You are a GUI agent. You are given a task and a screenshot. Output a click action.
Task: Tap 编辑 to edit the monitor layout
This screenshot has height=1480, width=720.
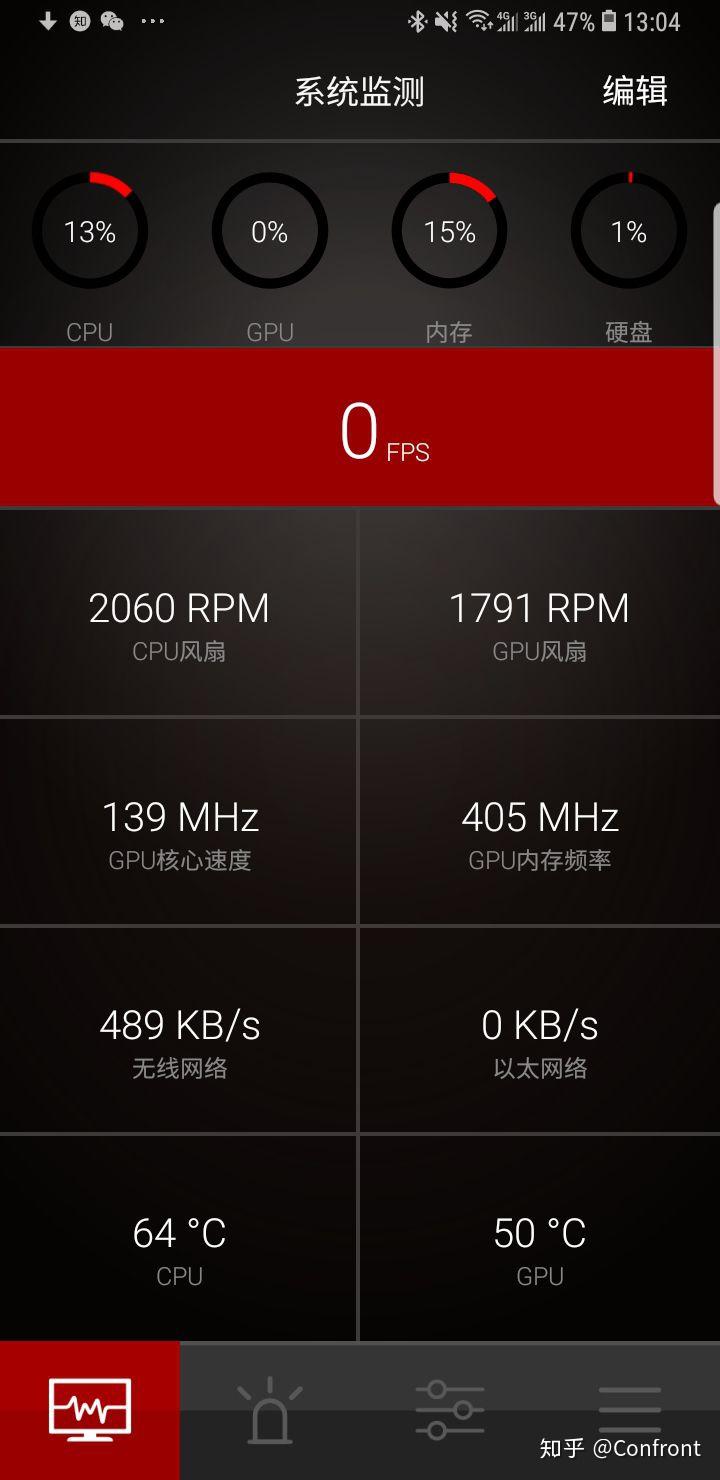point(635,92)
